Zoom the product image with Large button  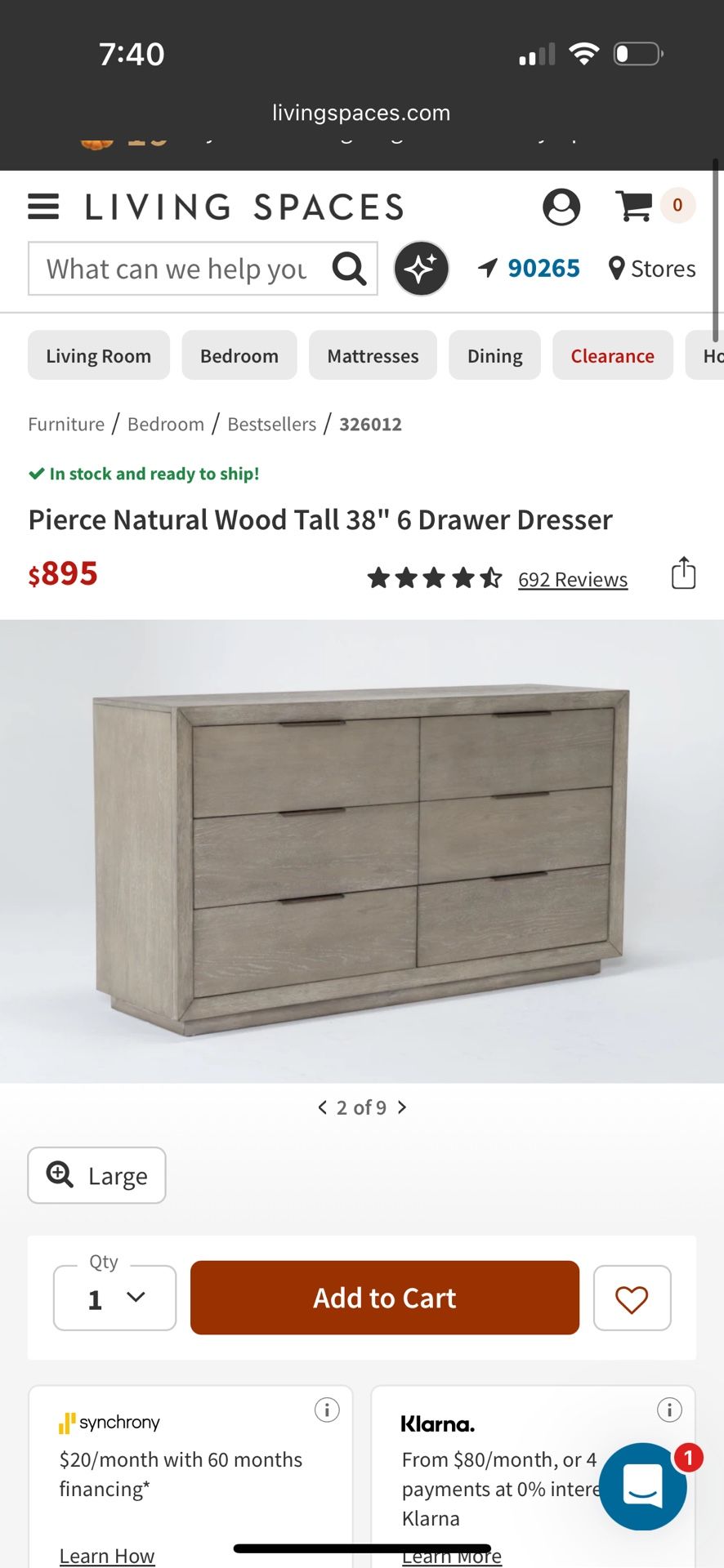(96, 1175)
